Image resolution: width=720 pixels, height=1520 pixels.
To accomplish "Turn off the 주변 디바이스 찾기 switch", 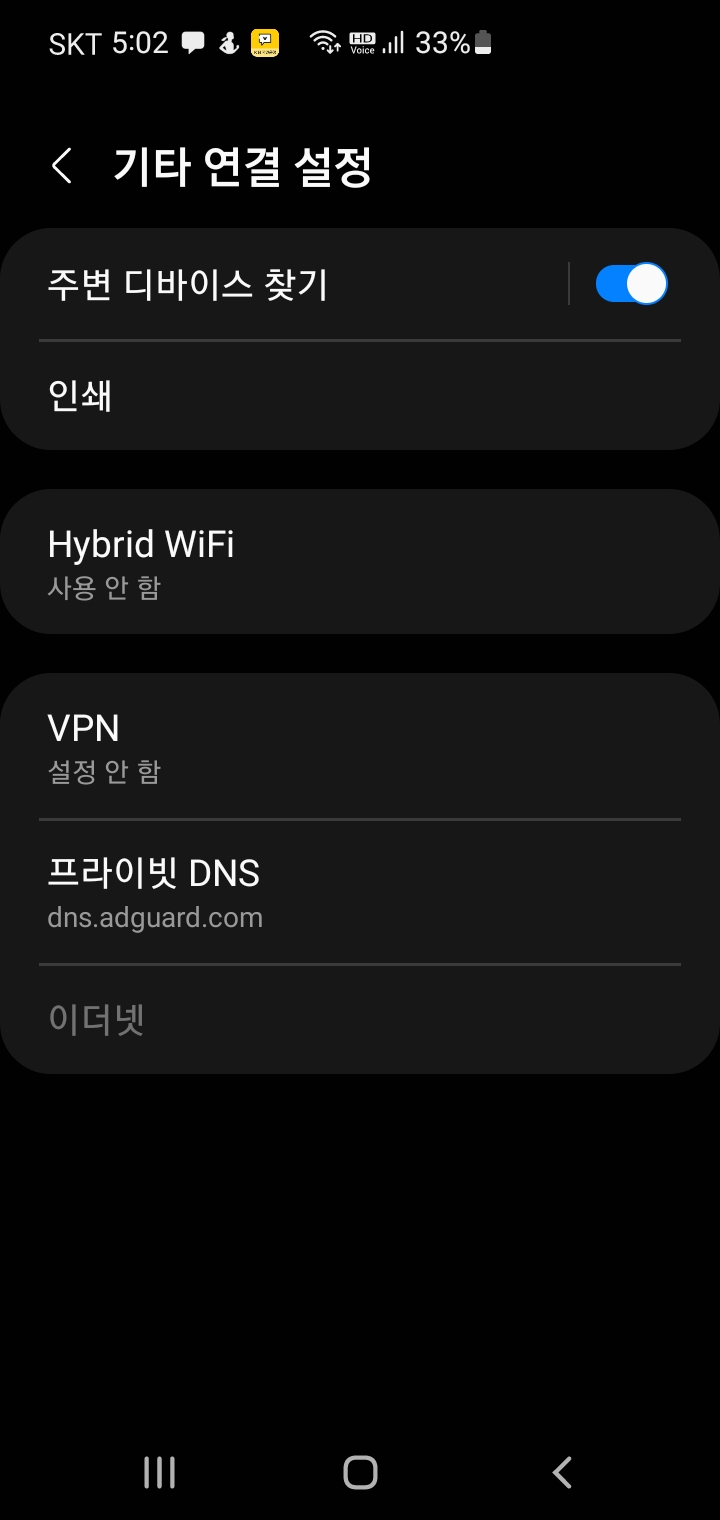I will coord(631,284).
